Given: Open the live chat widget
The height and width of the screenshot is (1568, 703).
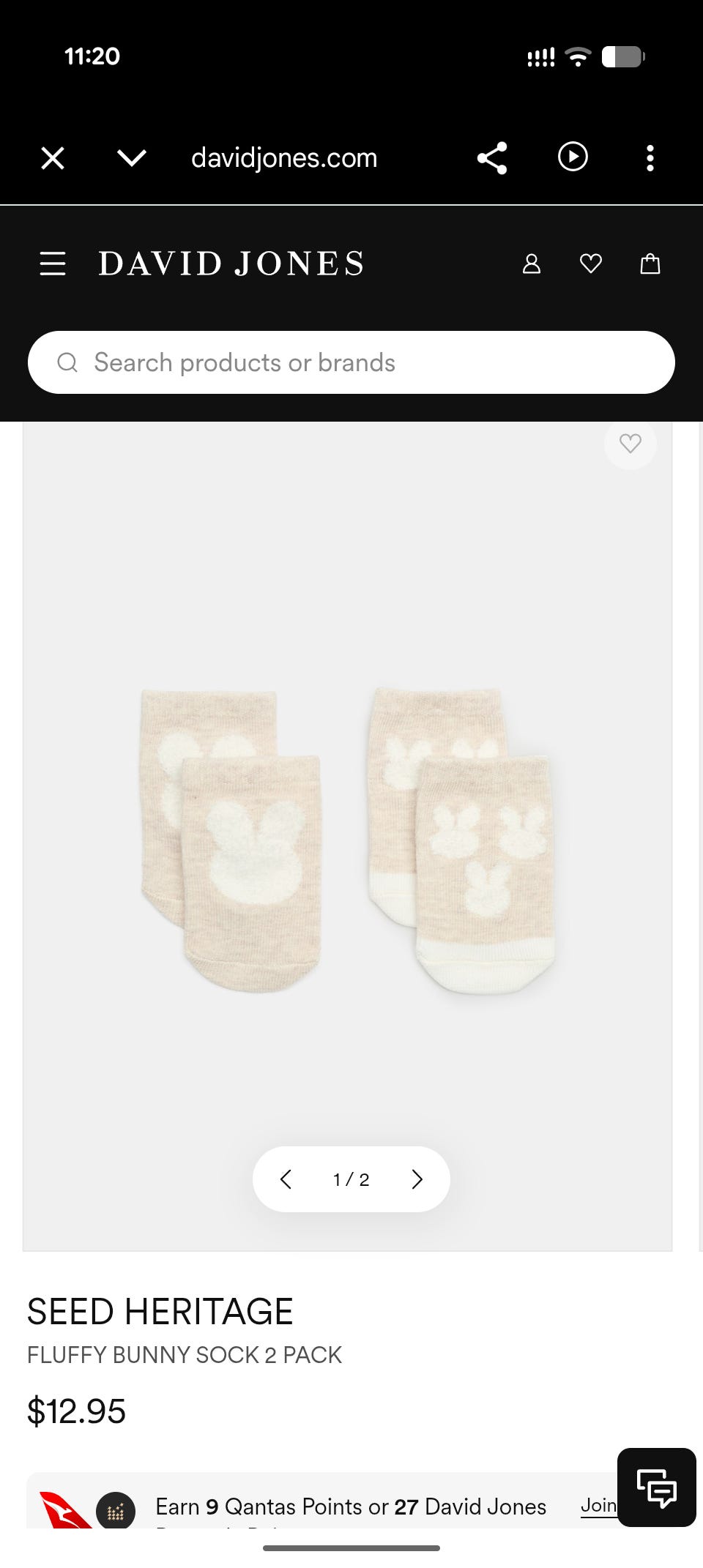Looking at the screenshot, I should (657, 1487).
